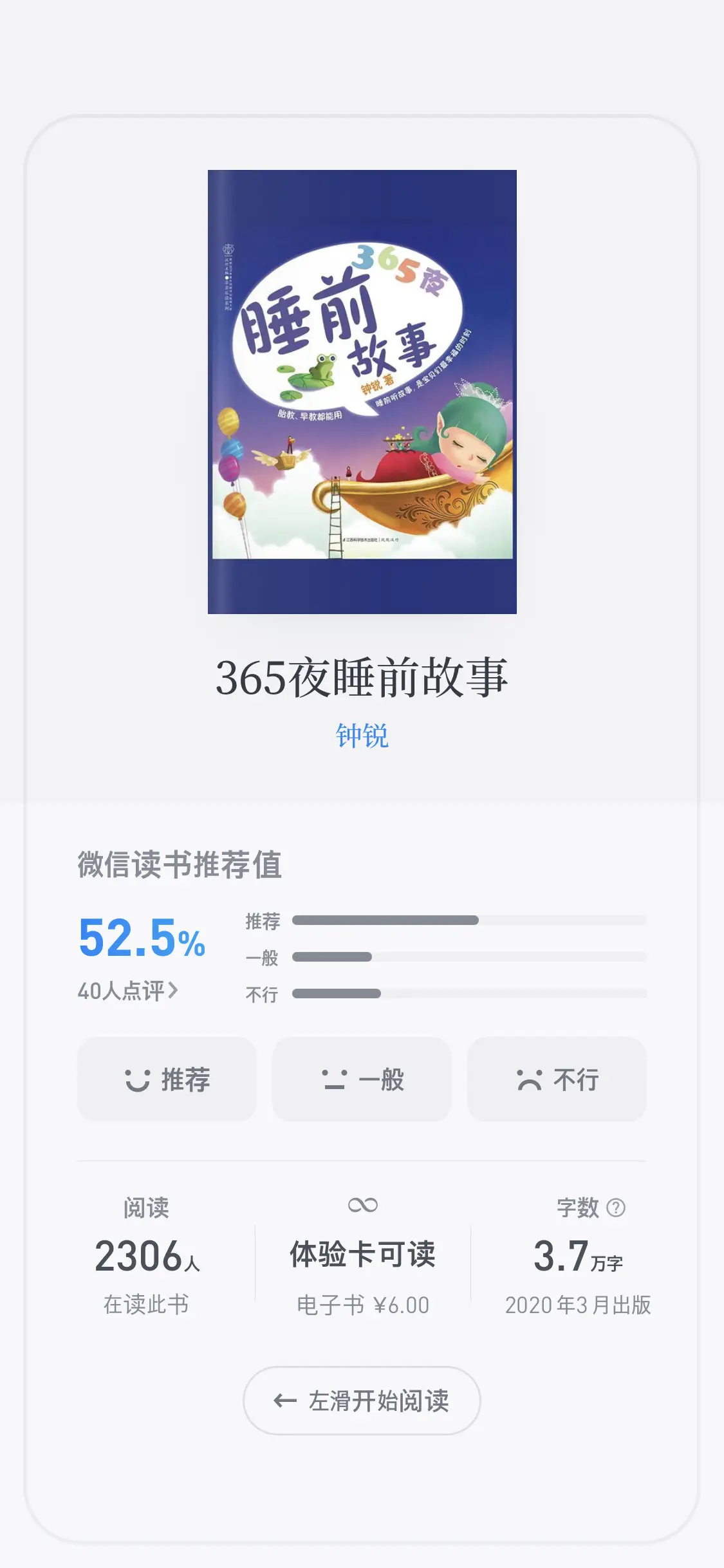Click the left arrow inside 左滑开始阅读

[284, 1400]
